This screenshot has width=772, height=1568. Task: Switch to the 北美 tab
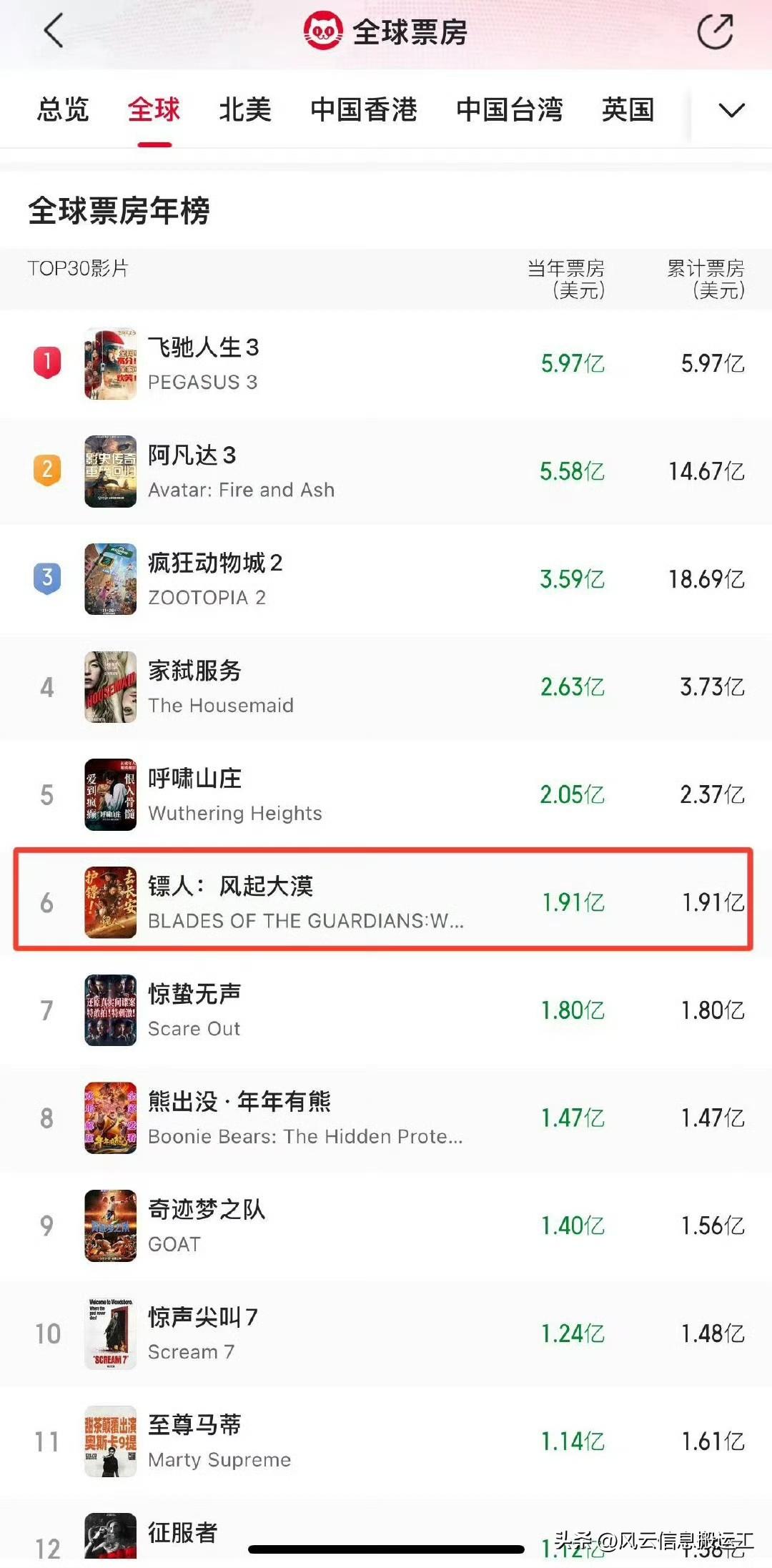(244, 111)
